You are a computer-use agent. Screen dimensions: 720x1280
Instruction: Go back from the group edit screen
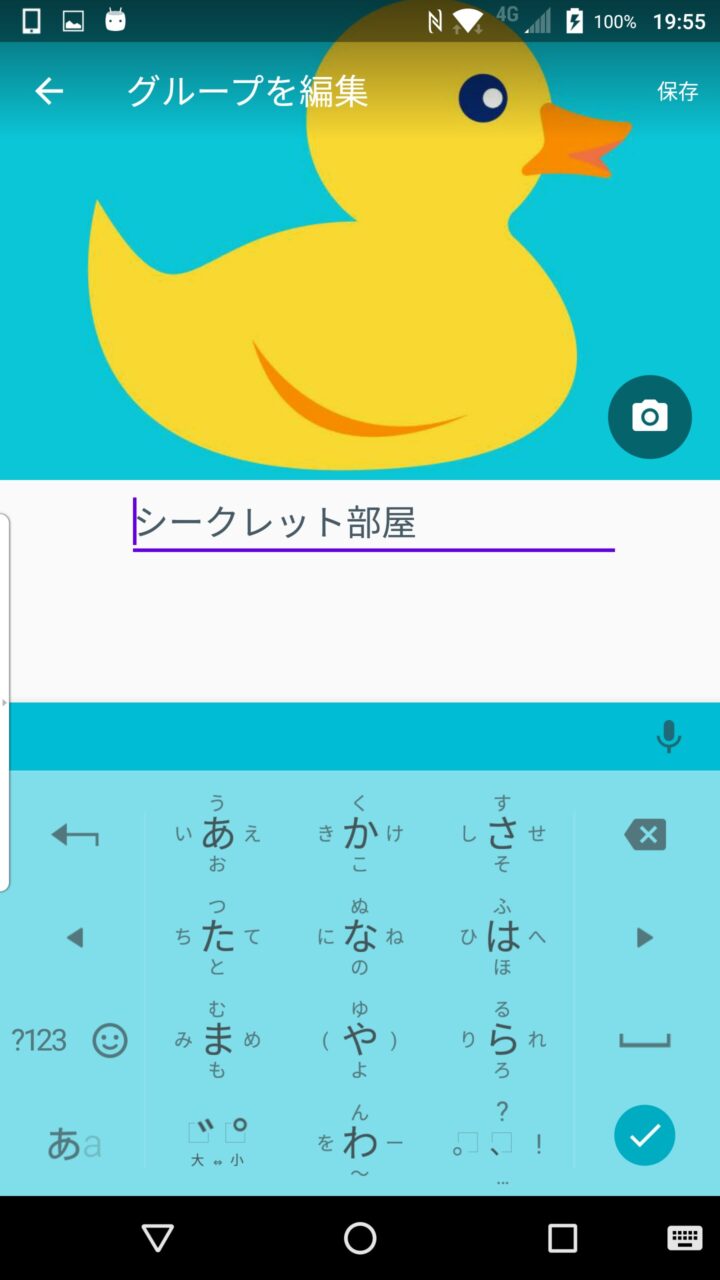[x=48, y=92]
